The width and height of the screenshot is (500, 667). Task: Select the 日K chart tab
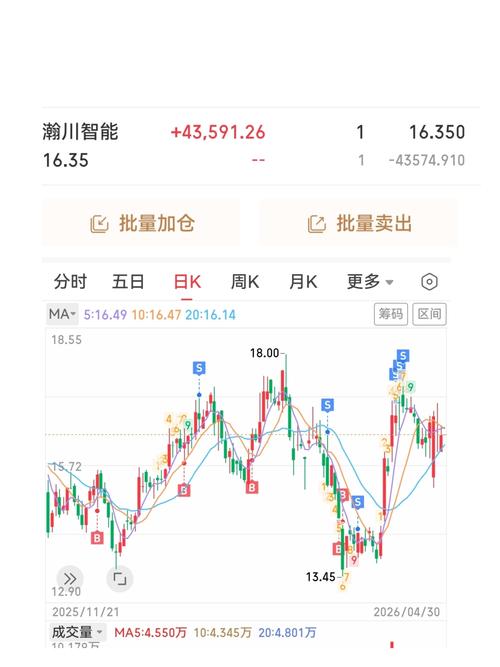click(187, 282)
